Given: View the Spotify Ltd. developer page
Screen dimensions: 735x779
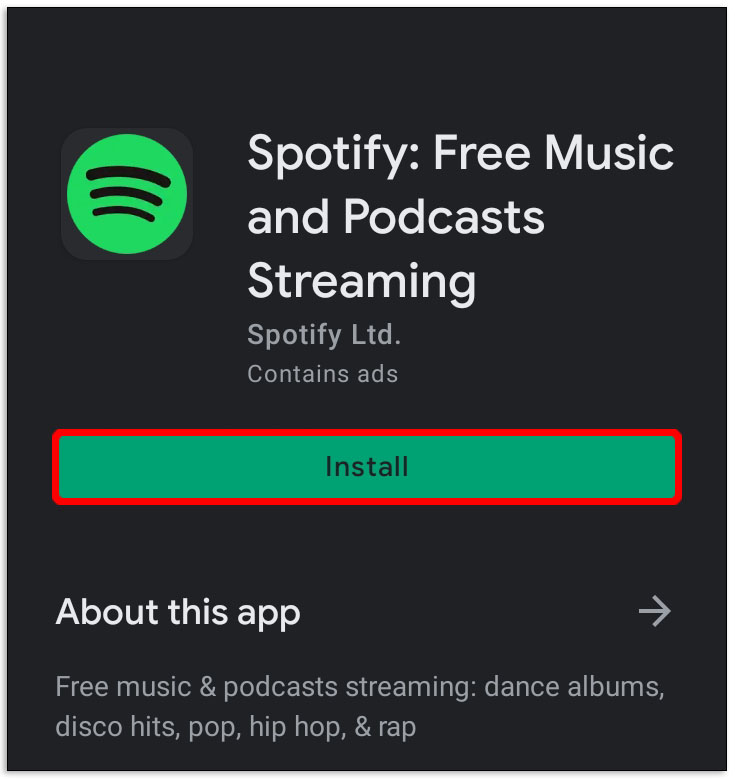Looking at the screenshot, I should click(323, 335).
